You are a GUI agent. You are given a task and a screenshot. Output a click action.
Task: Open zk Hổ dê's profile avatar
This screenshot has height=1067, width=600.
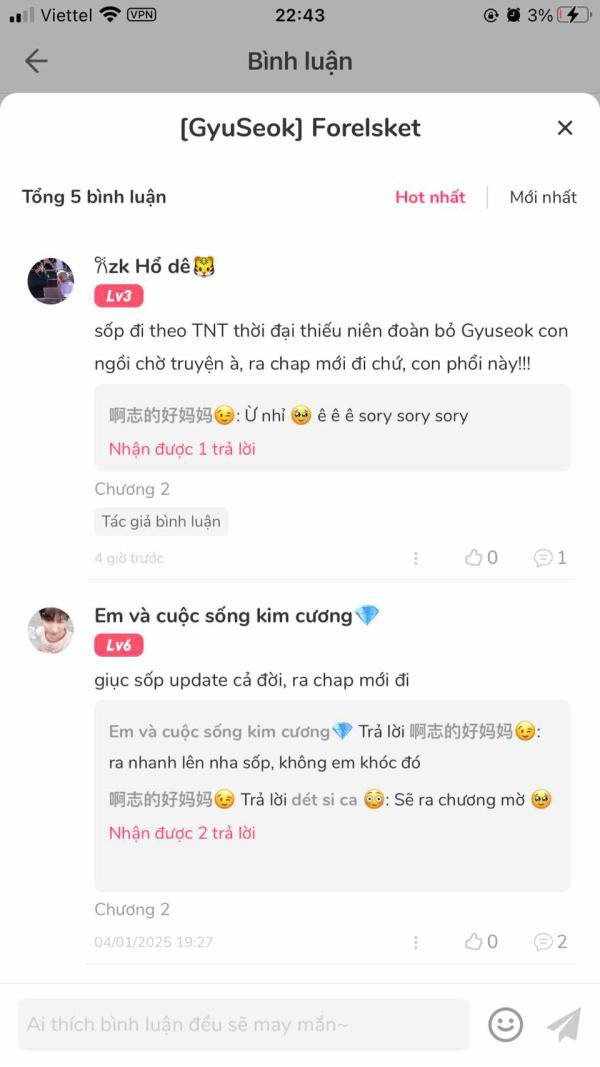(x=50, y=280)
